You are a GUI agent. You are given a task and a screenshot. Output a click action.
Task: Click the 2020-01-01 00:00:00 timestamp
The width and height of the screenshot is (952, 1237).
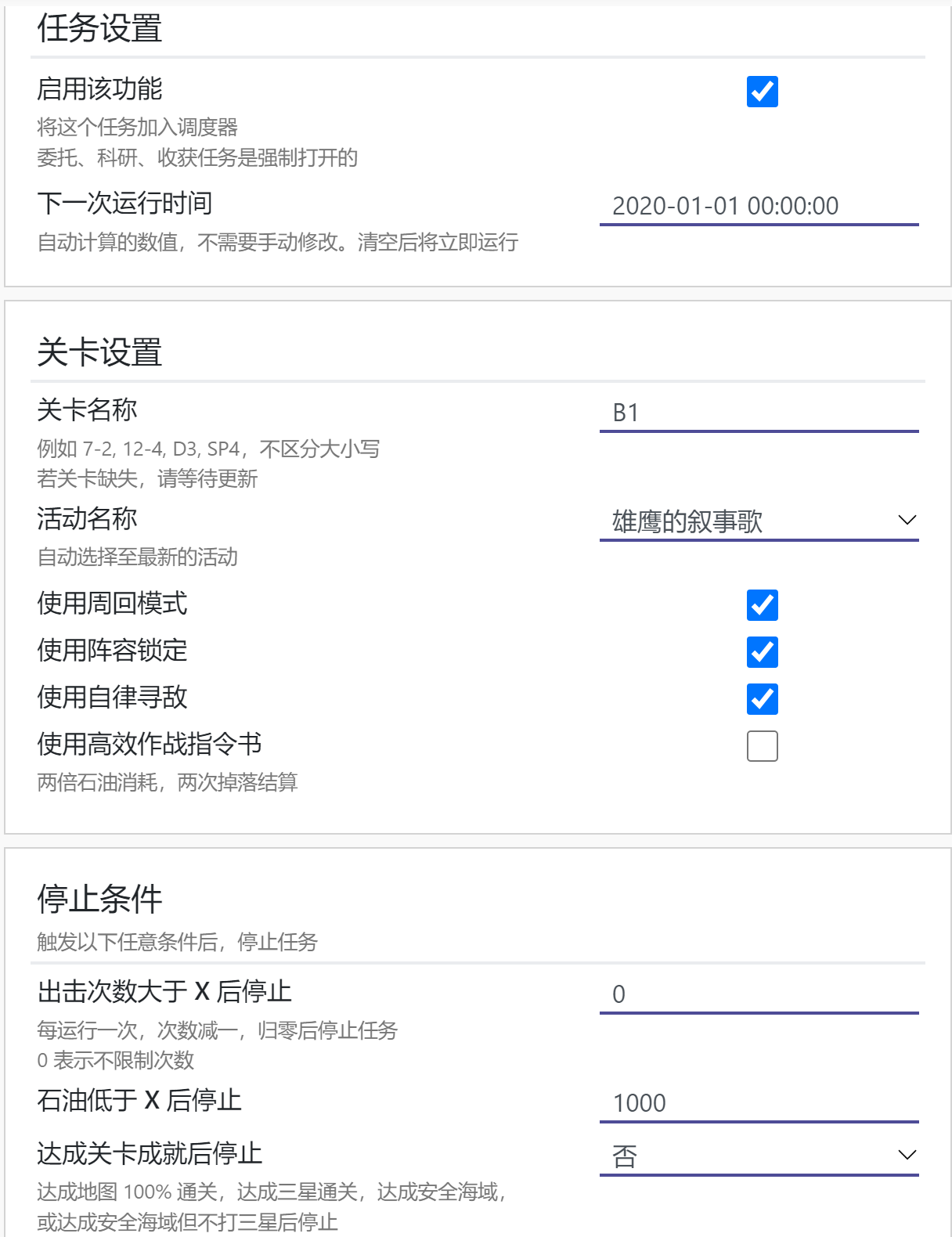coord(726,207)
